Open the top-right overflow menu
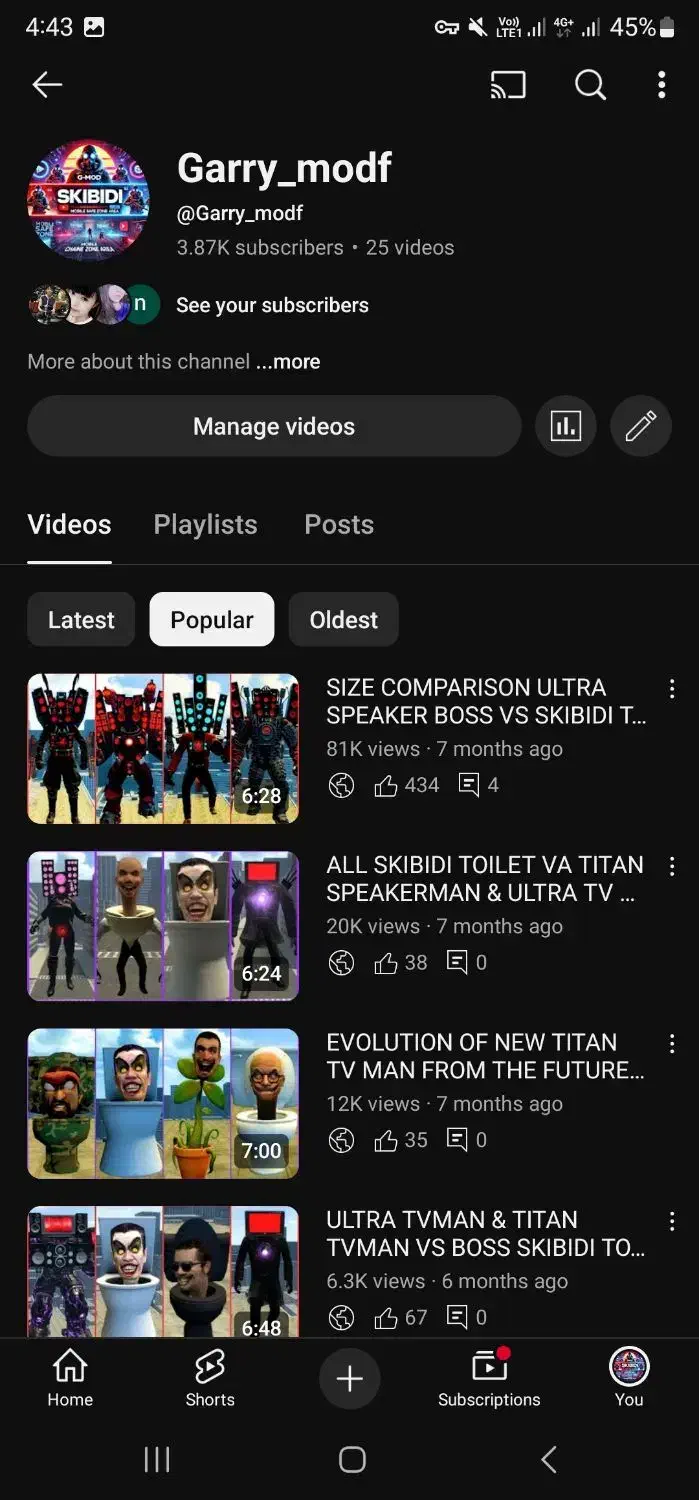The image size is (699, 1500). click(x=661, y=86)
